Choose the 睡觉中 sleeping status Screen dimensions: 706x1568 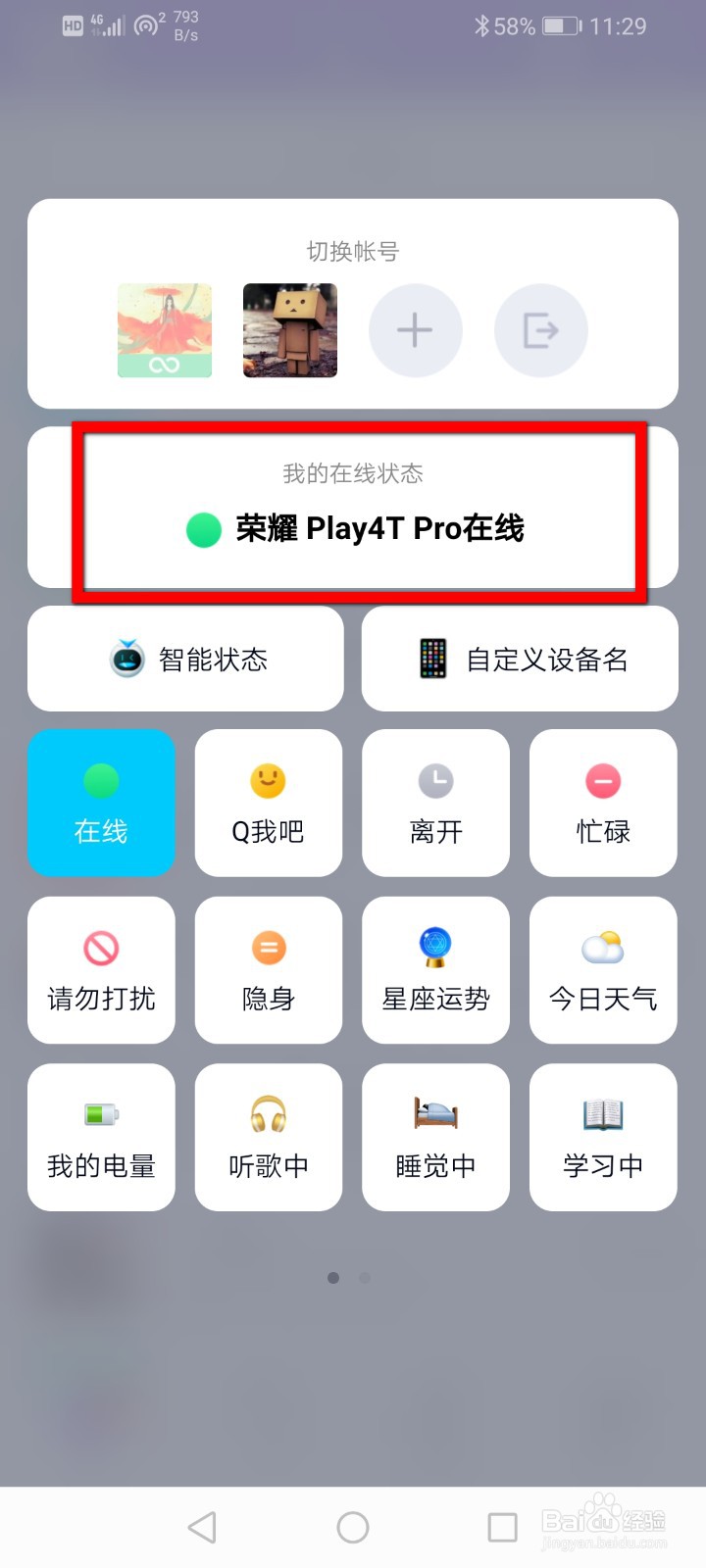(435, 1137)
